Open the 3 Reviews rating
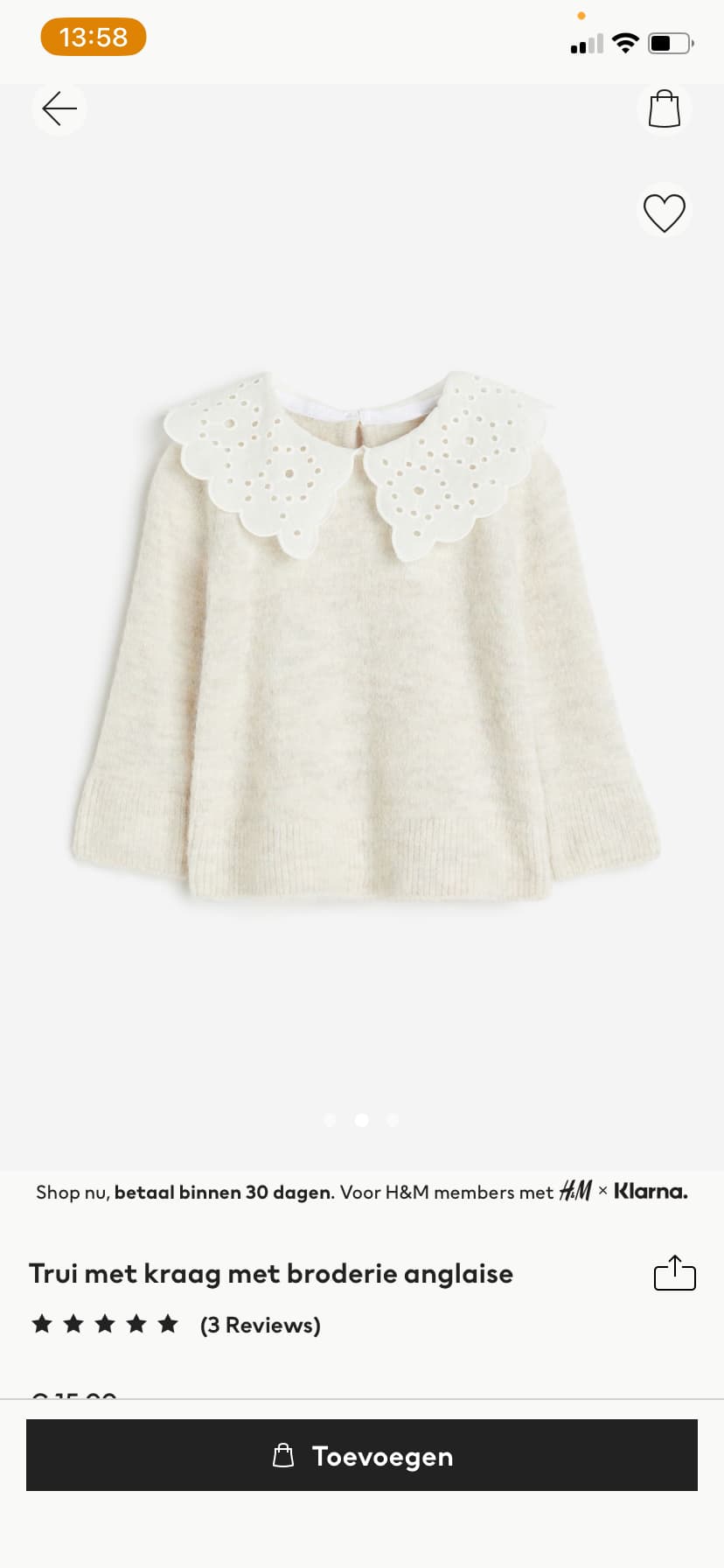The image size is (724, 1568). [261, 1325]
